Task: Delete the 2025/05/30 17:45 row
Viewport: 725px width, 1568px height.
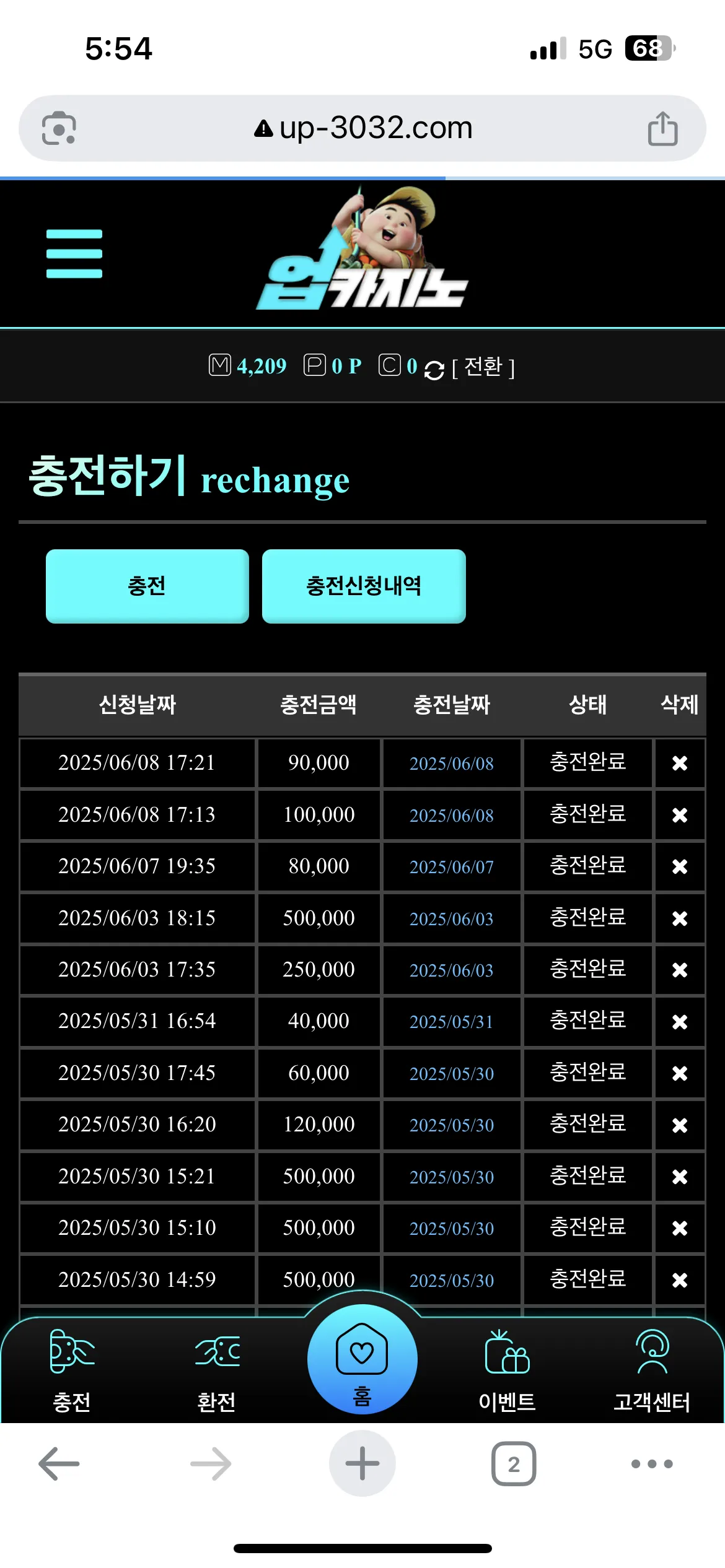Action: coord(680,1073)
